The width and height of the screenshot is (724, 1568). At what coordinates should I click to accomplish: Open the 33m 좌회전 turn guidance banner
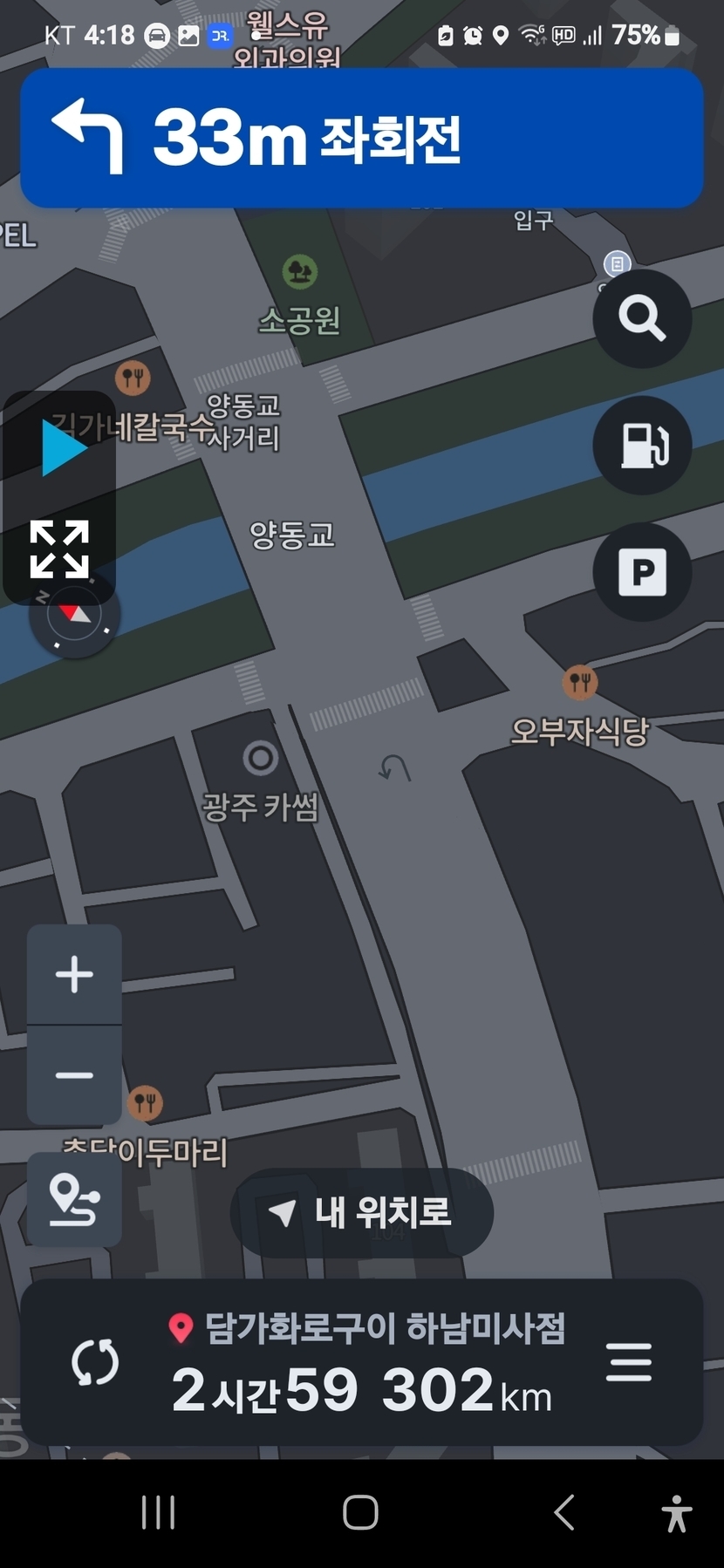pos(362,138)
